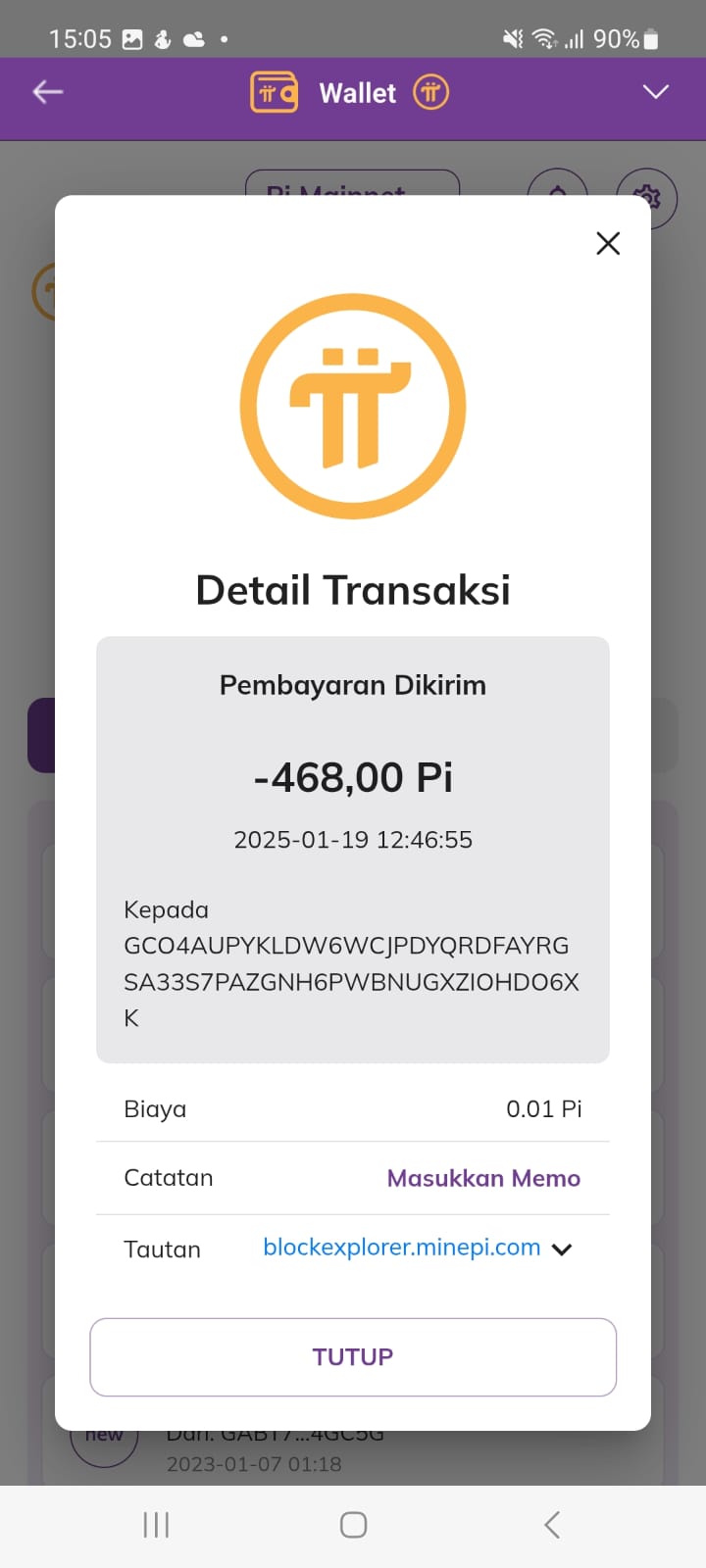This screenshot has width=706, height=1568.
Task: Go back using the header arrow
Action: [47, 92]
